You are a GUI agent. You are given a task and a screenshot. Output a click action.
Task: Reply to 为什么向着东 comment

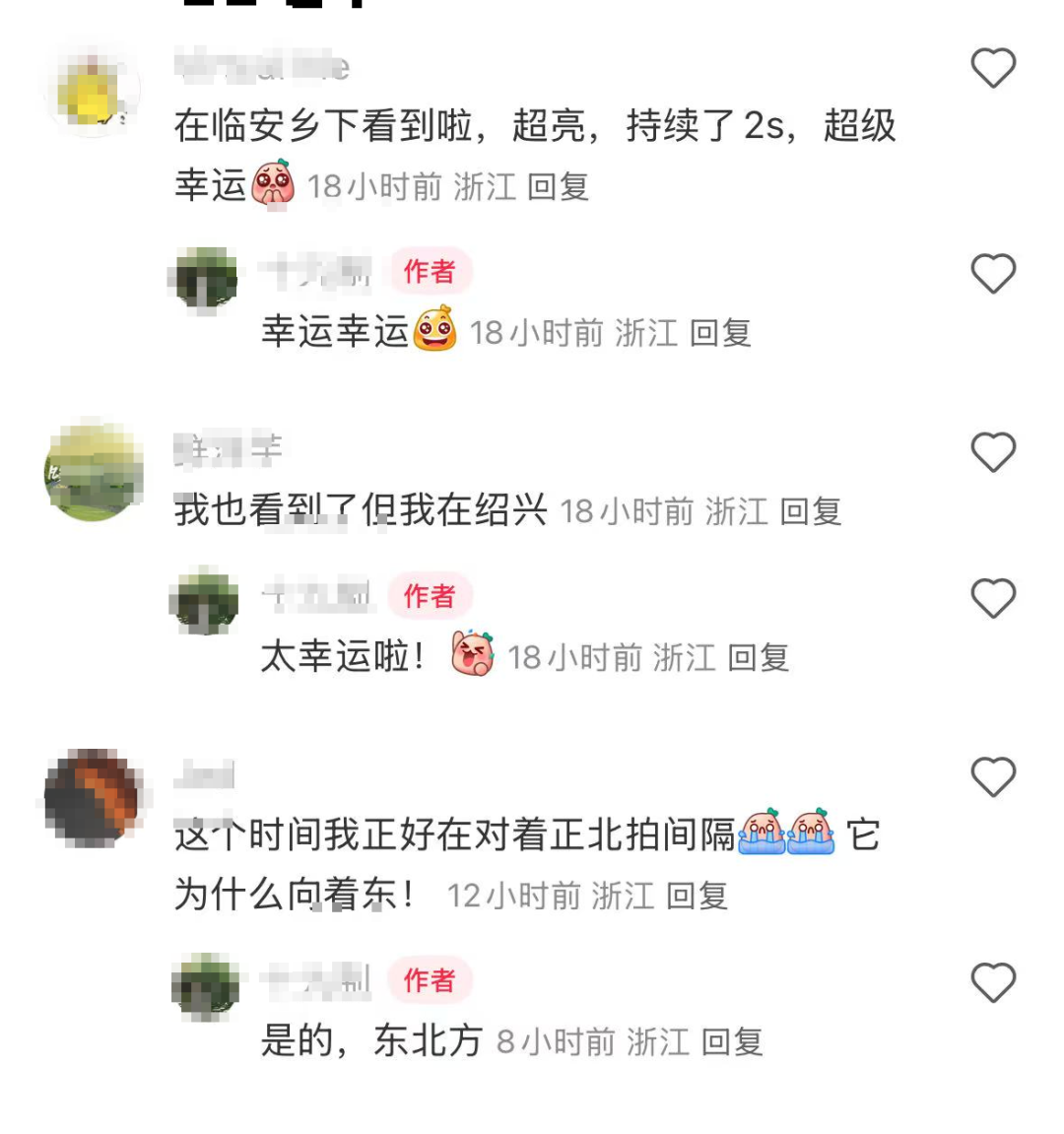pos(697,896)
